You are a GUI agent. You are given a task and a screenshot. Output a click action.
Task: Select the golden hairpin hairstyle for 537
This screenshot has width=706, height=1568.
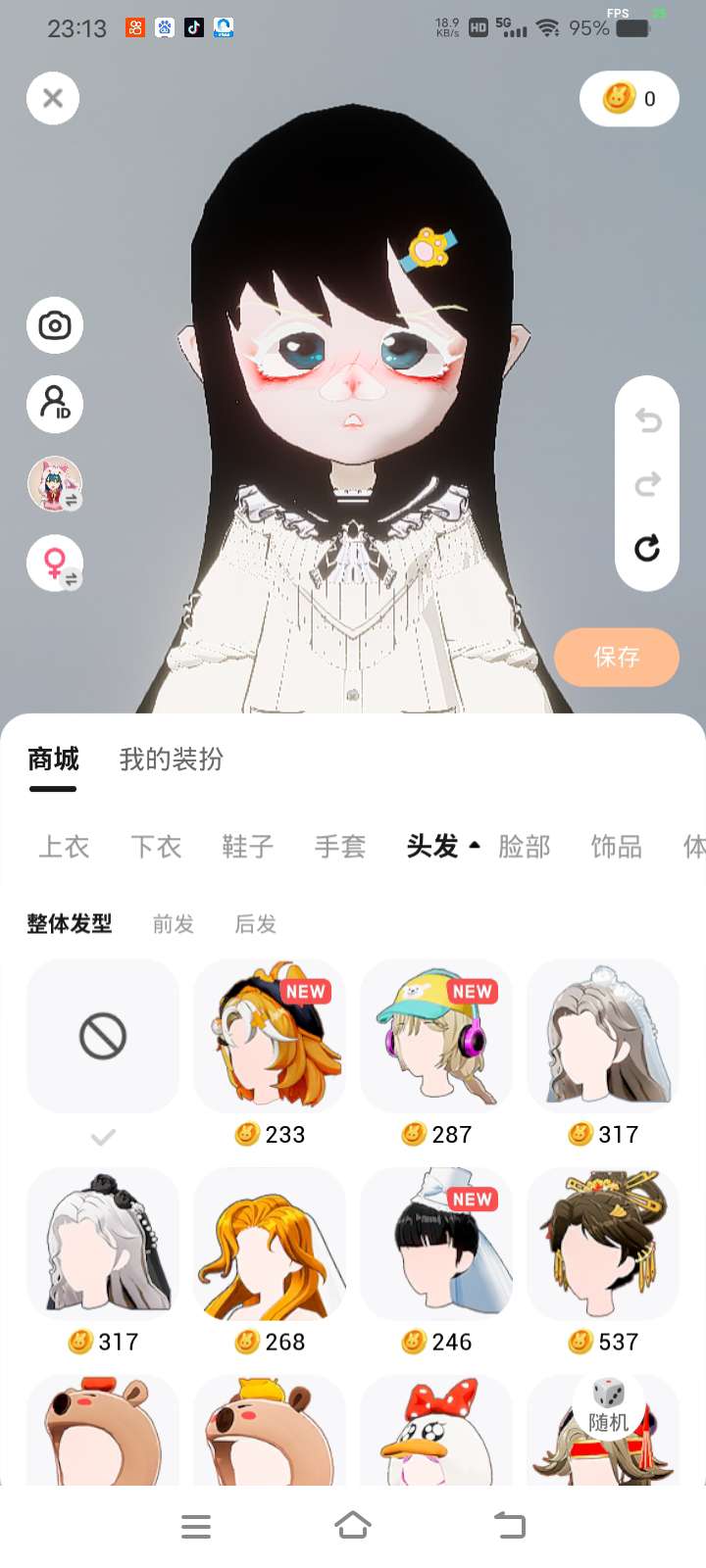point(603,1261)
